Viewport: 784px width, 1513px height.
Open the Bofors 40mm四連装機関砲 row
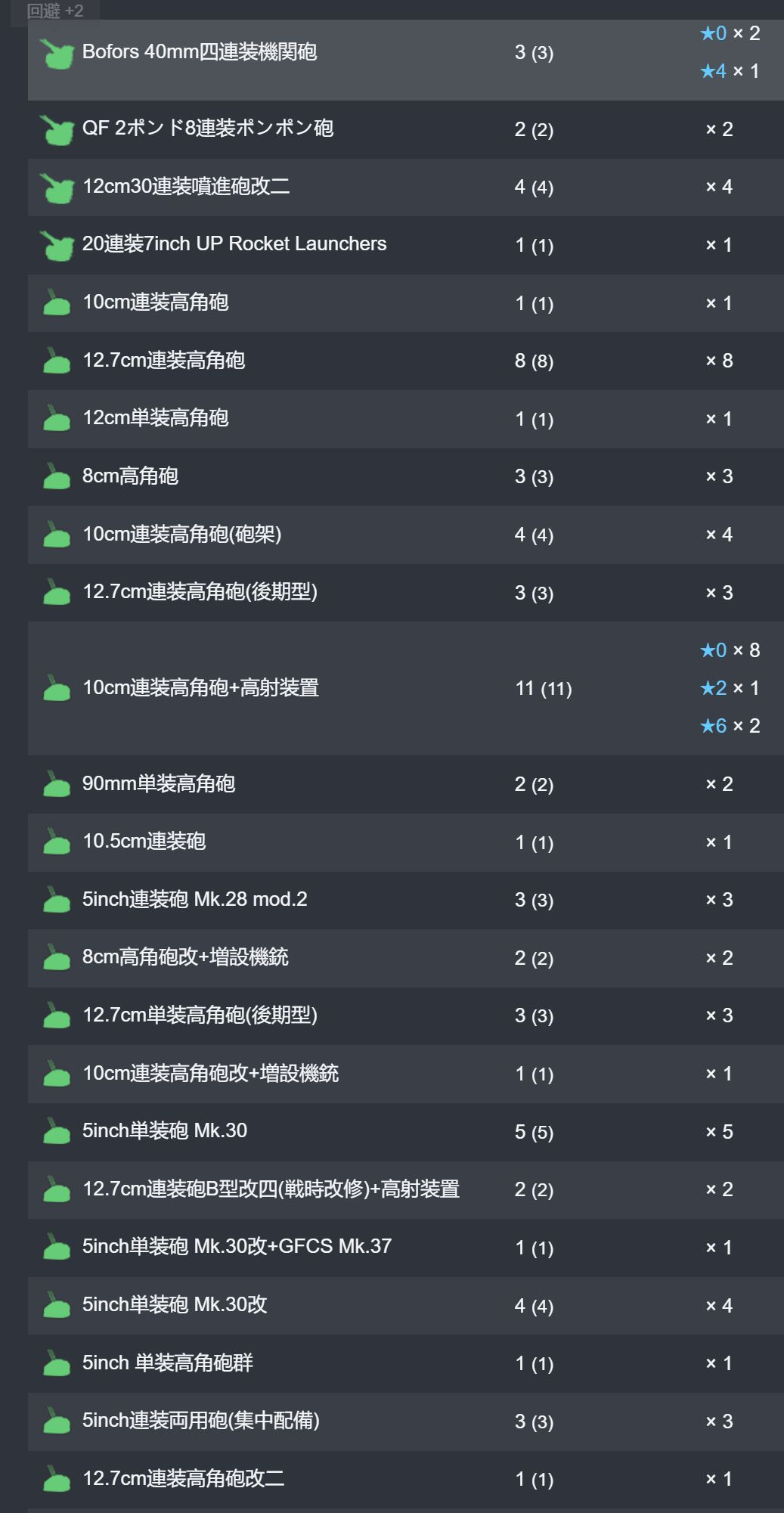(x=199, y=52)
